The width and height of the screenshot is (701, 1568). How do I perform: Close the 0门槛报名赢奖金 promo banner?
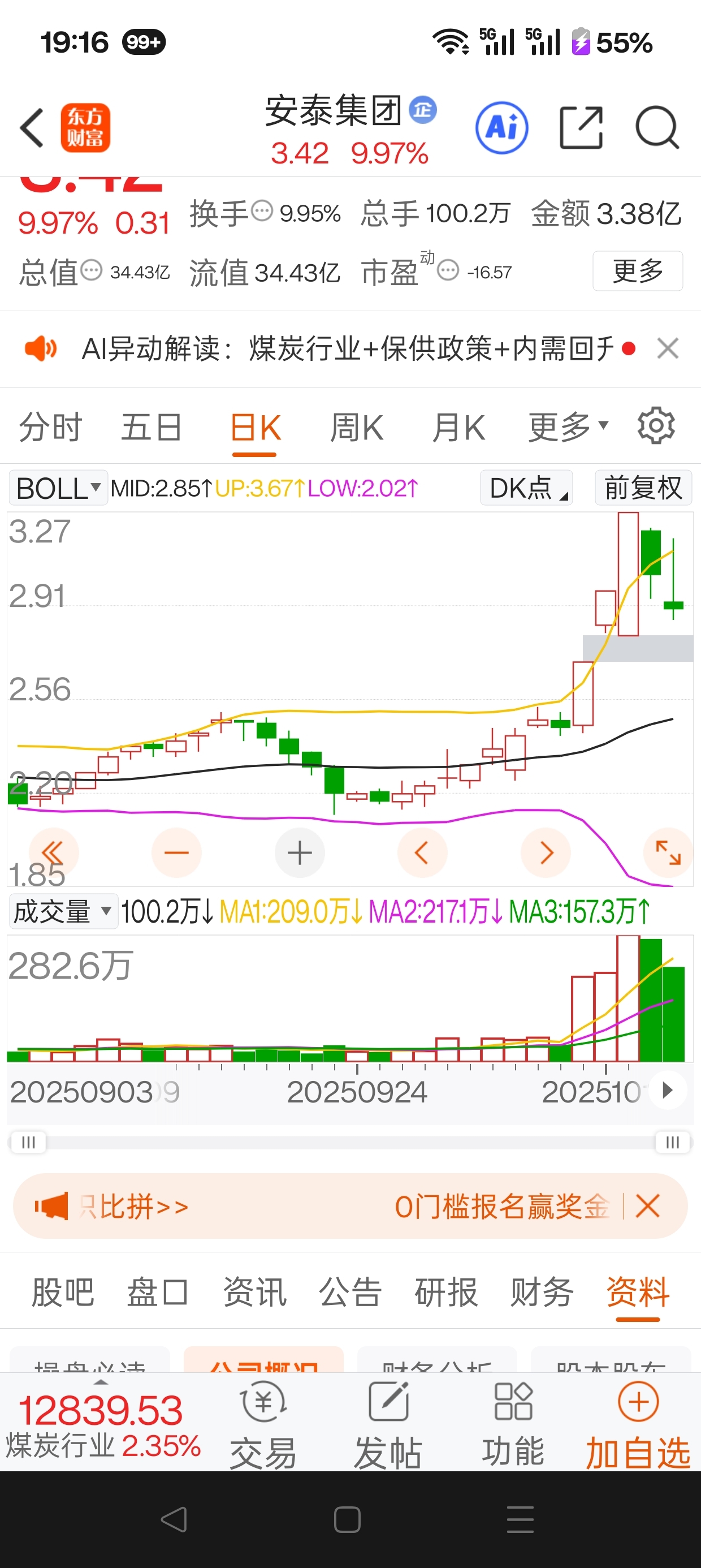click(647, 1206)
